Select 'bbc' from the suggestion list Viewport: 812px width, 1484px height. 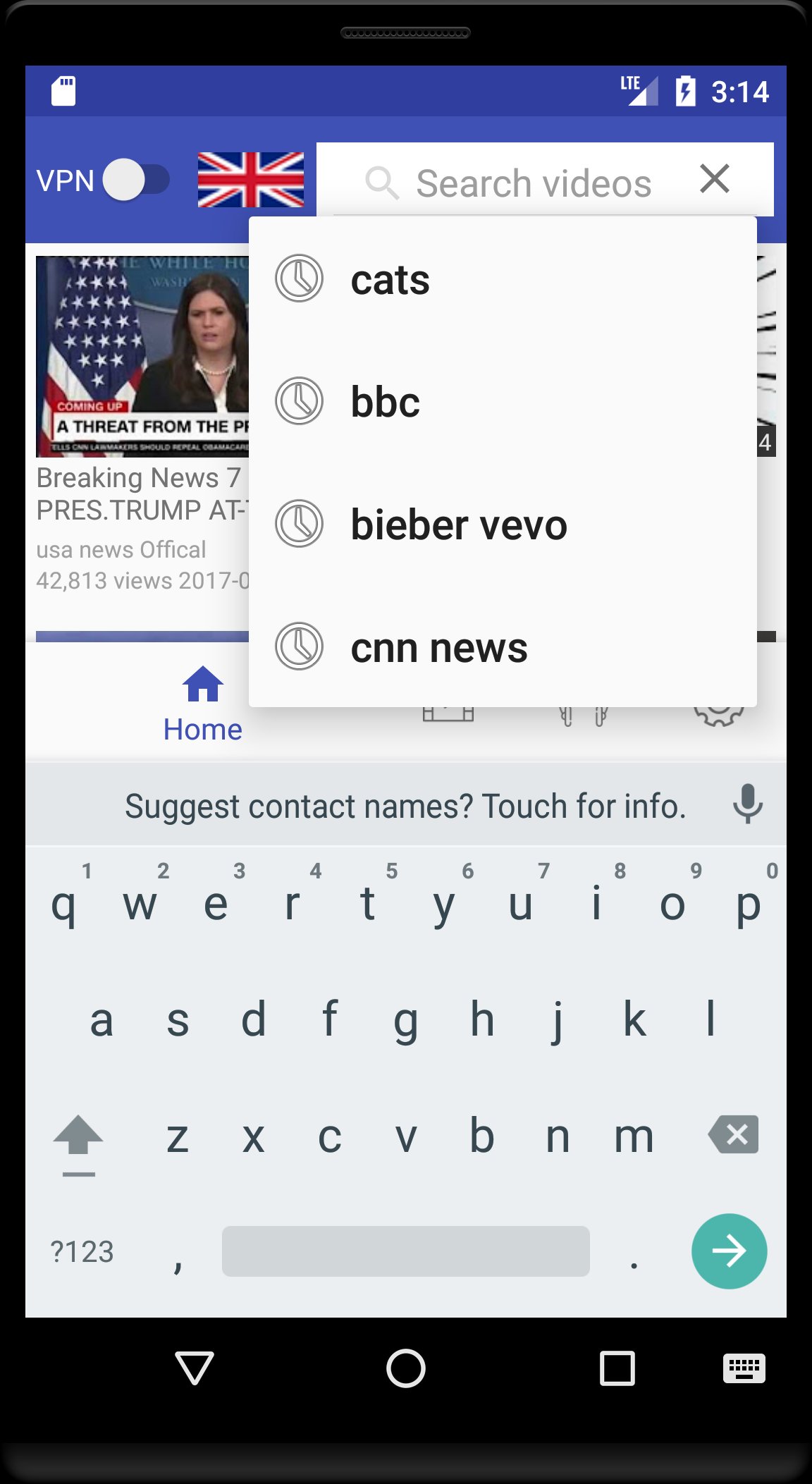(386, 402)
